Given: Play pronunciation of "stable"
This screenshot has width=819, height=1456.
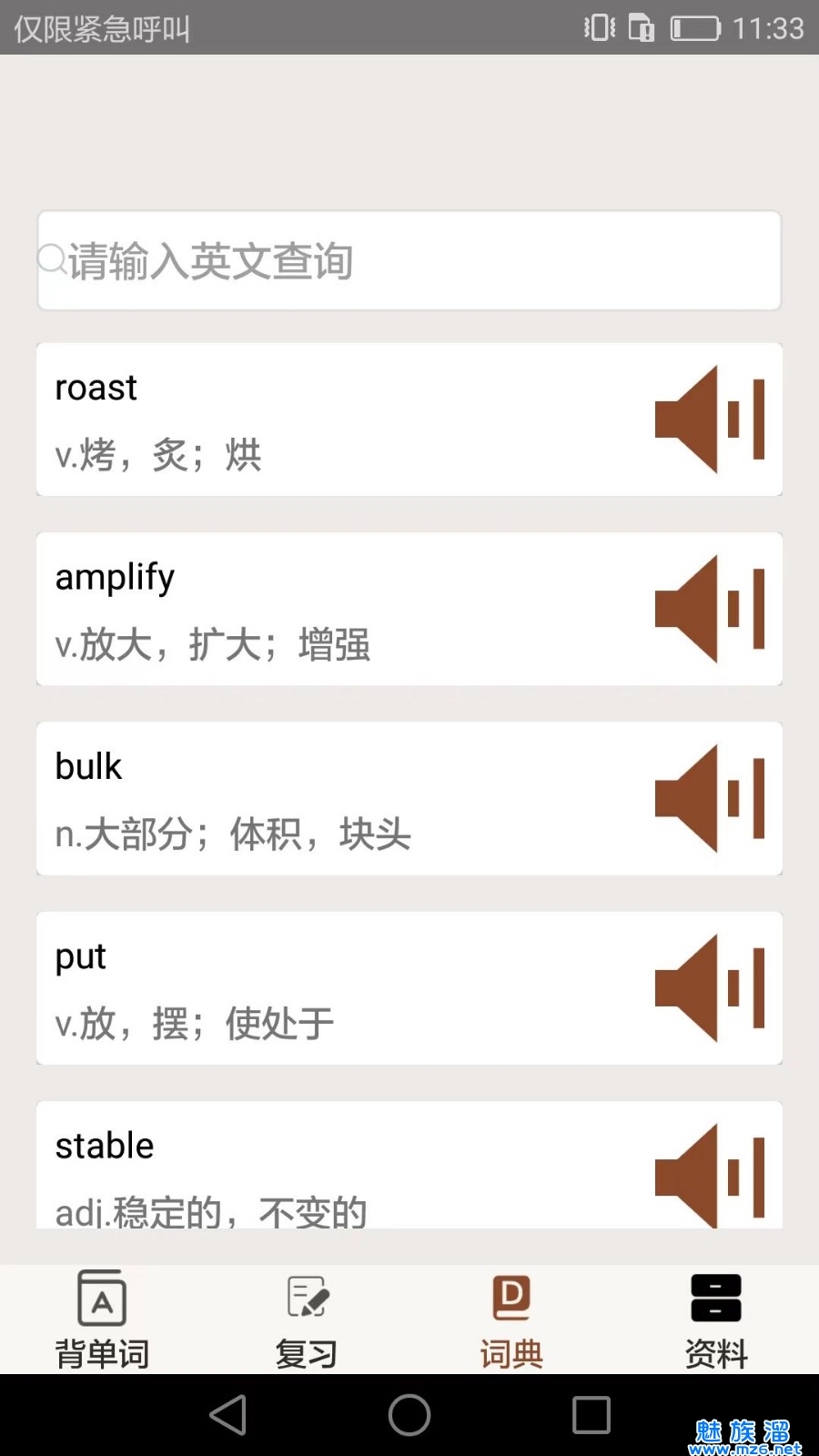Looking at the screenshot, I should pos(710,1174).
